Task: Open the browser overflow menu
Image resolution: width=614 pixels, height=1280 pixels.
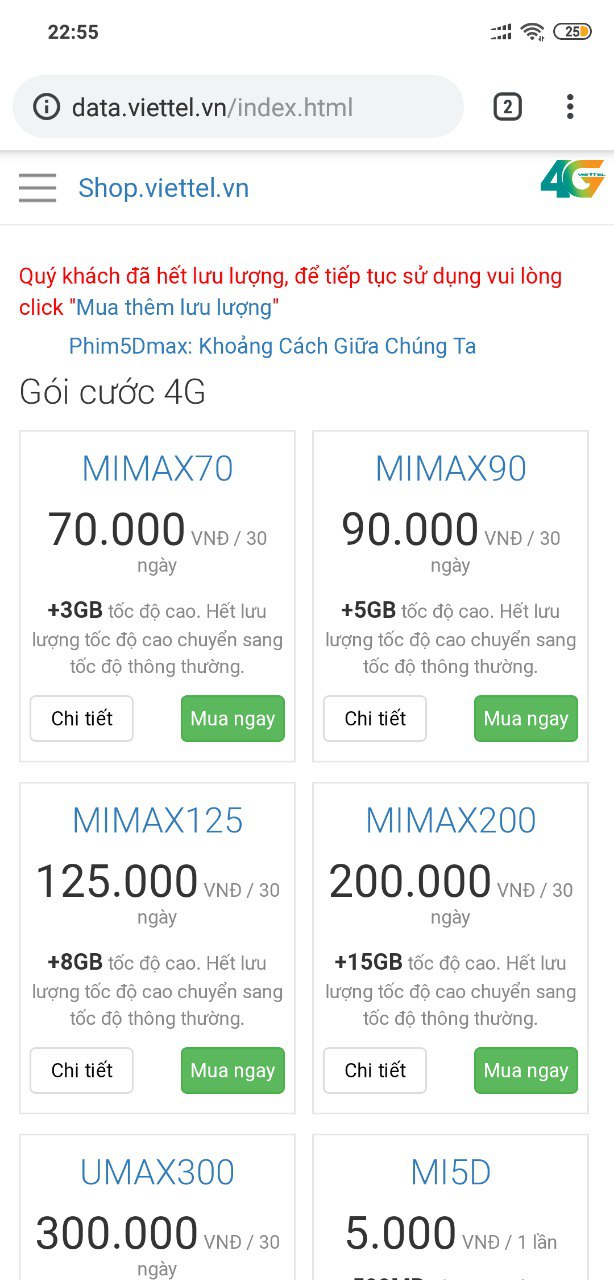Action: (569, 107)
